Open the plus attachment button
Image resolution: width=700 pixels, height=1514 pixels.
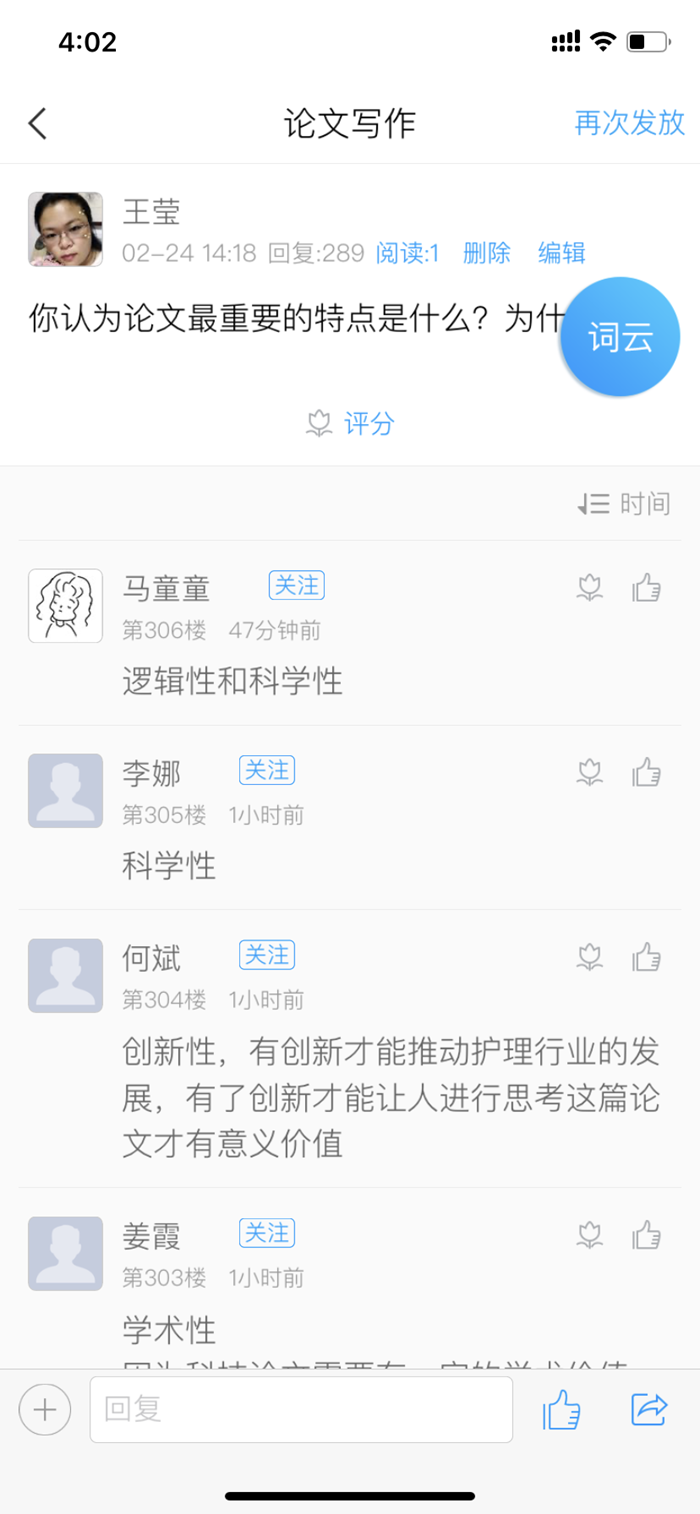(45, 1410)
